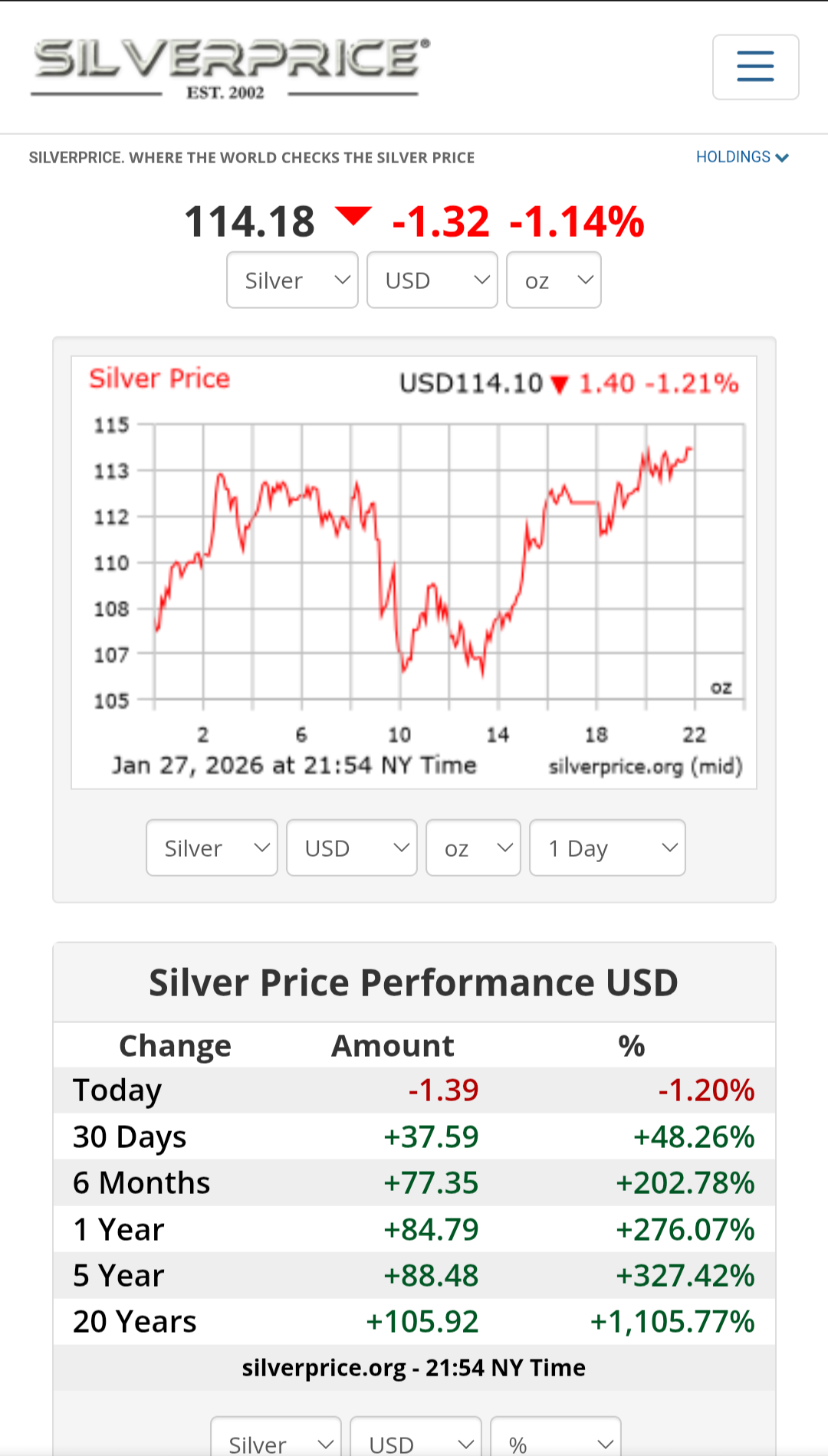Viewport: 828px width, 1456px height.
Task: Change the live price currency from USD
Action: [432, 280]
